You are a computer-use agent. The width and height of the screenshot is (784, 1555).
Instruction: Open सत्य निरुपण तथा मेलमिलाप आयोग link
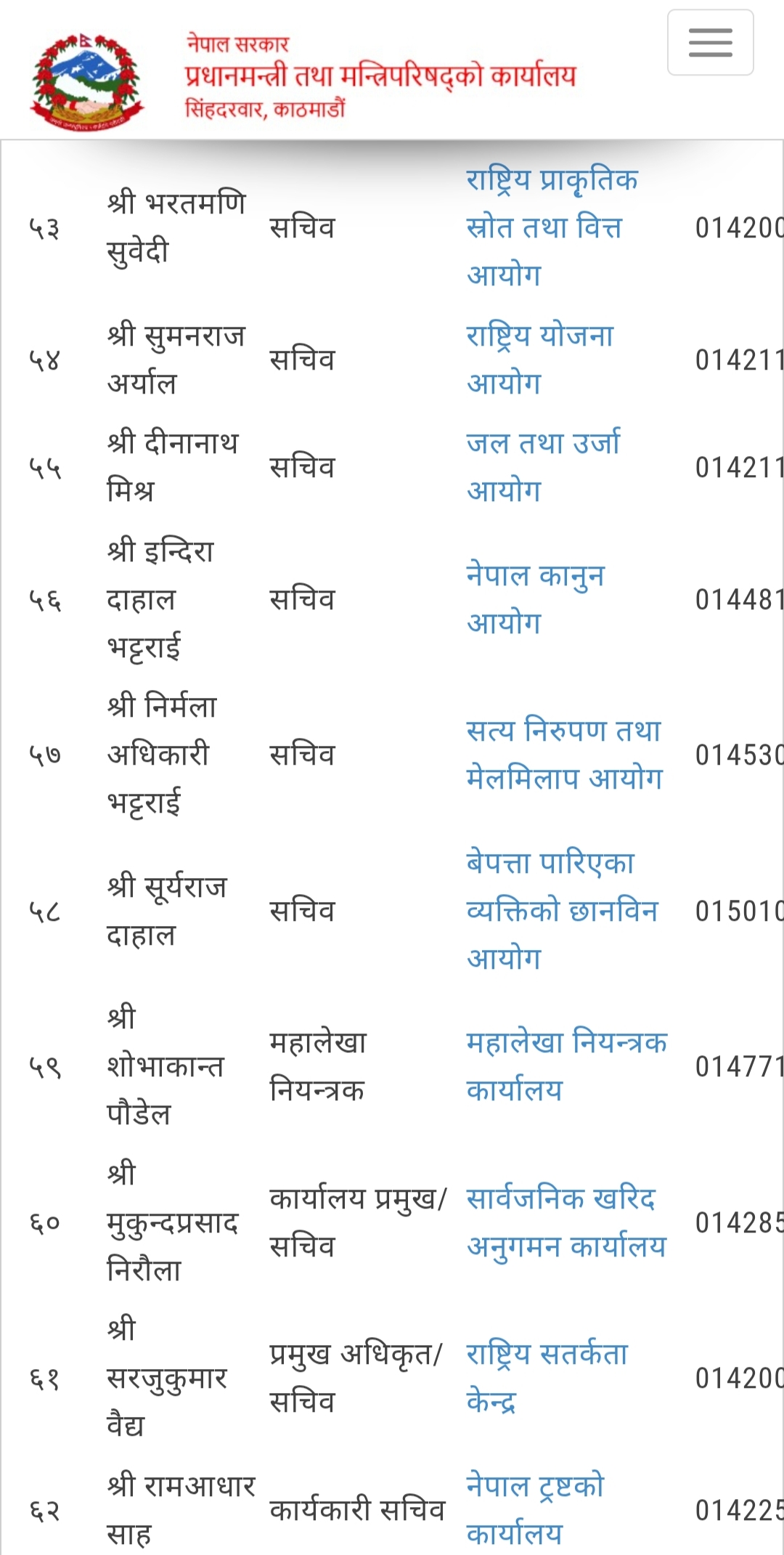[564, 754]
